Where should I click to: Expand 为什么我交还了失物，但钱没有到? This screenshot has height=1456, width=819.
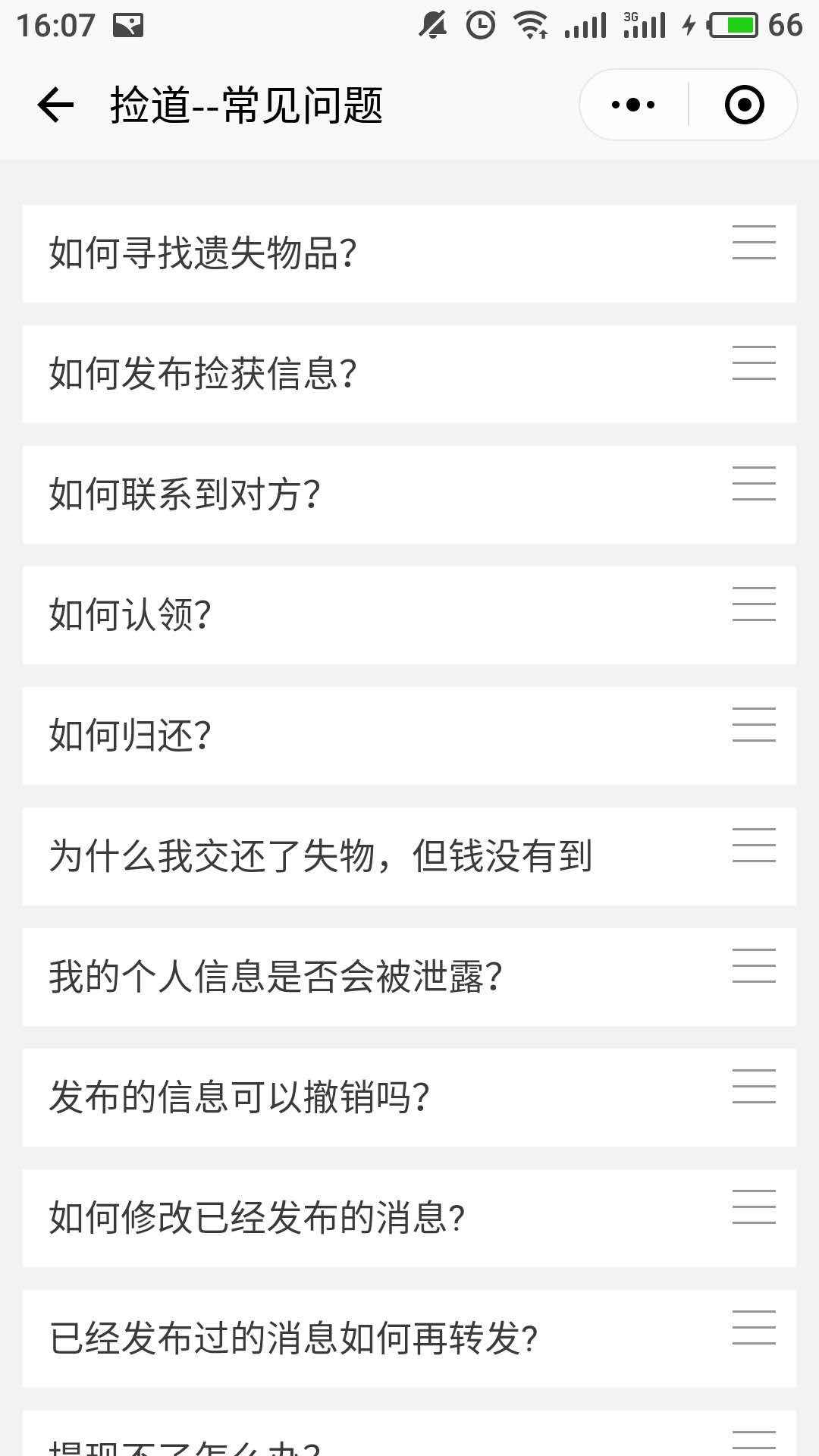click(x=409, y=856)
